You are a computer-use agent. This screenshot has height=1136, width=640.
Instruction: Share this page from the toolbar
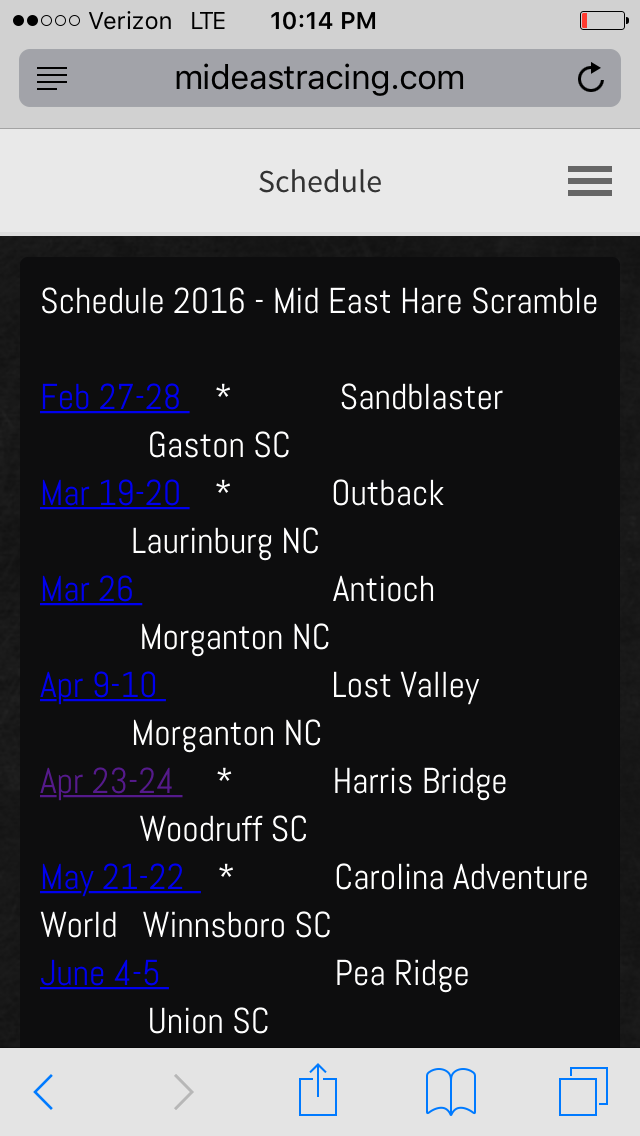(x=318, y=1088)
